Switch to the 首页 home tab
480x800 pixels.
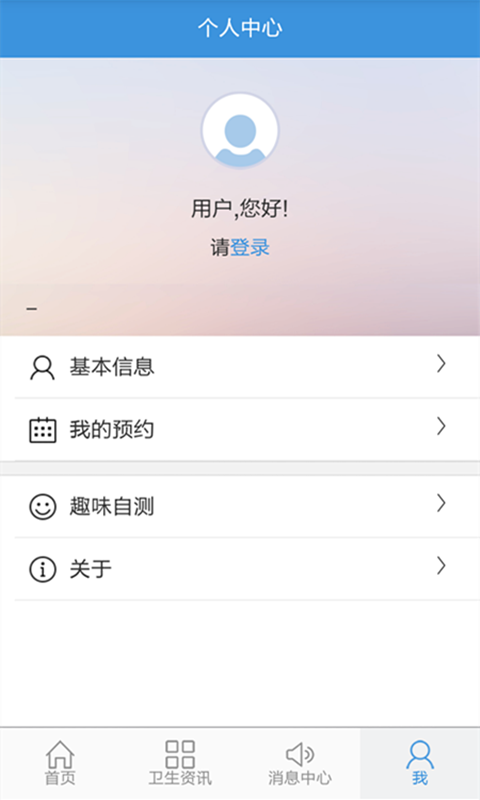point(60,763)
